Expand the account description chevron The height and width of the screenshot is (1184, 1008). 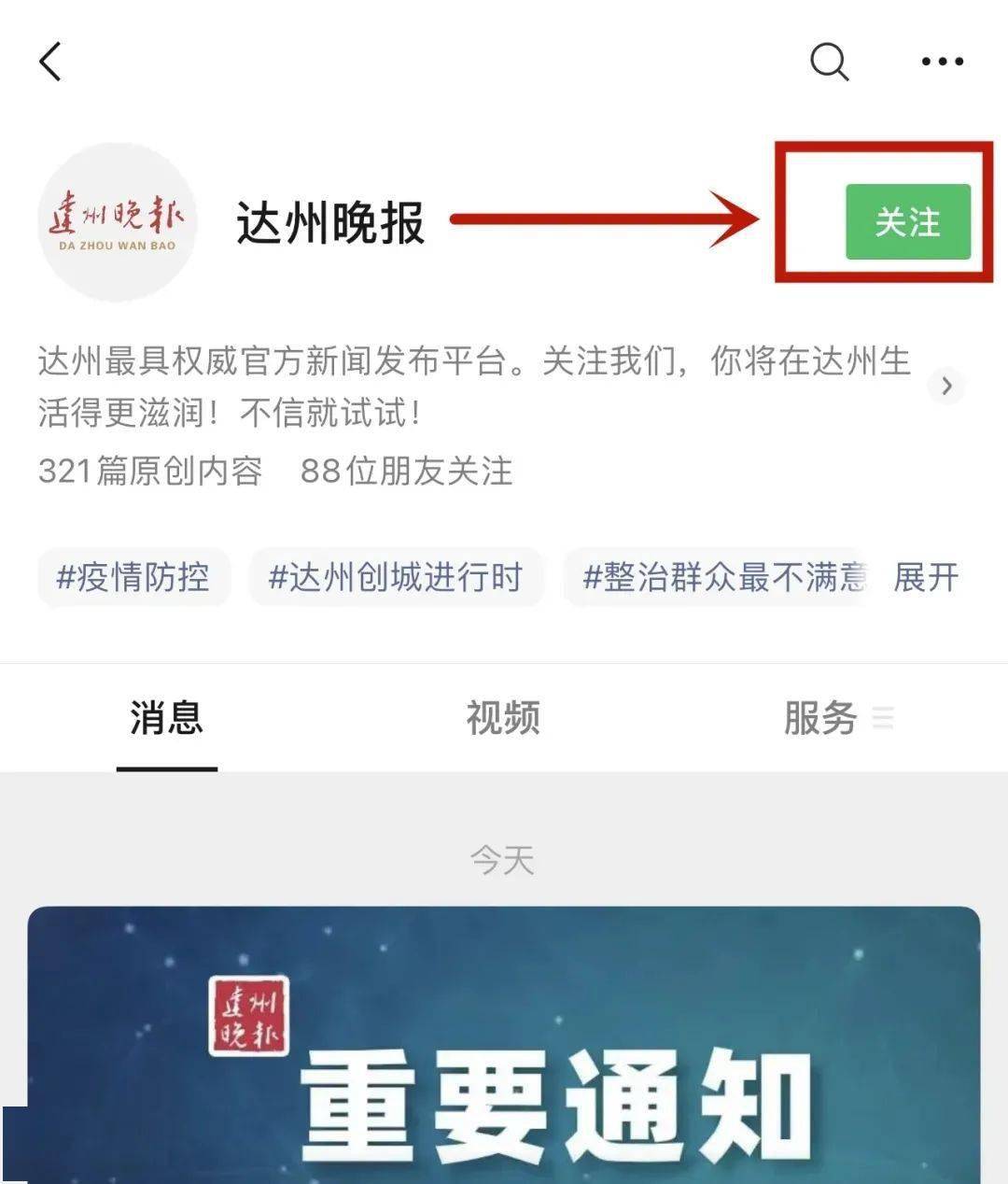[x=946, y=386]
